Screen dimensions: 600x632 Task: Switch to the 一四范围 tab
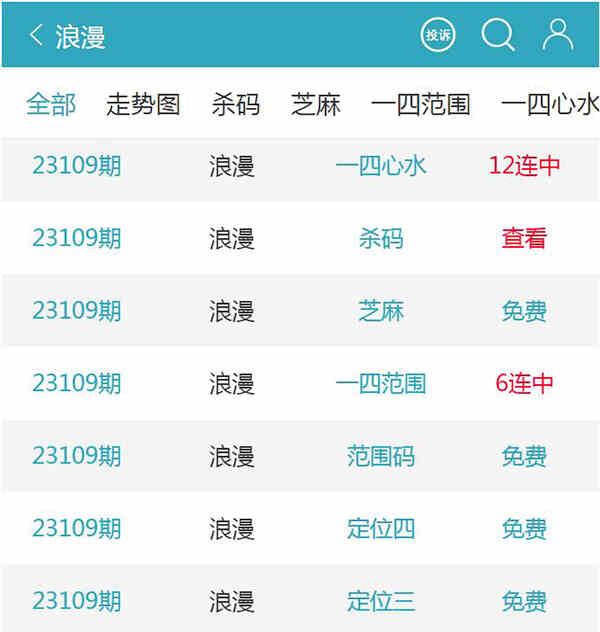[x=420, y=104]
